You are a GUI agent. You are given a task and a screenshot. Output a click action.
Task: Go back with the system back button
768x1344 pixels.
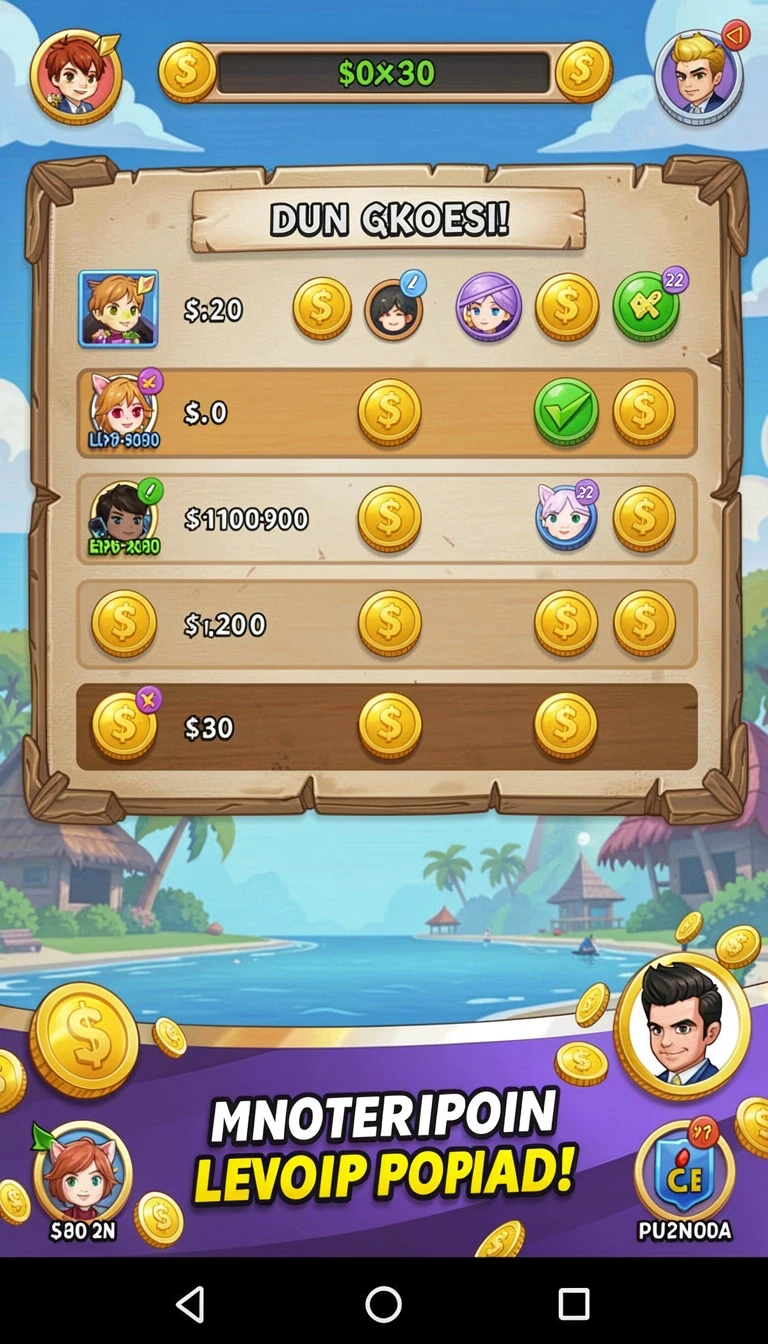point(190,1303)
